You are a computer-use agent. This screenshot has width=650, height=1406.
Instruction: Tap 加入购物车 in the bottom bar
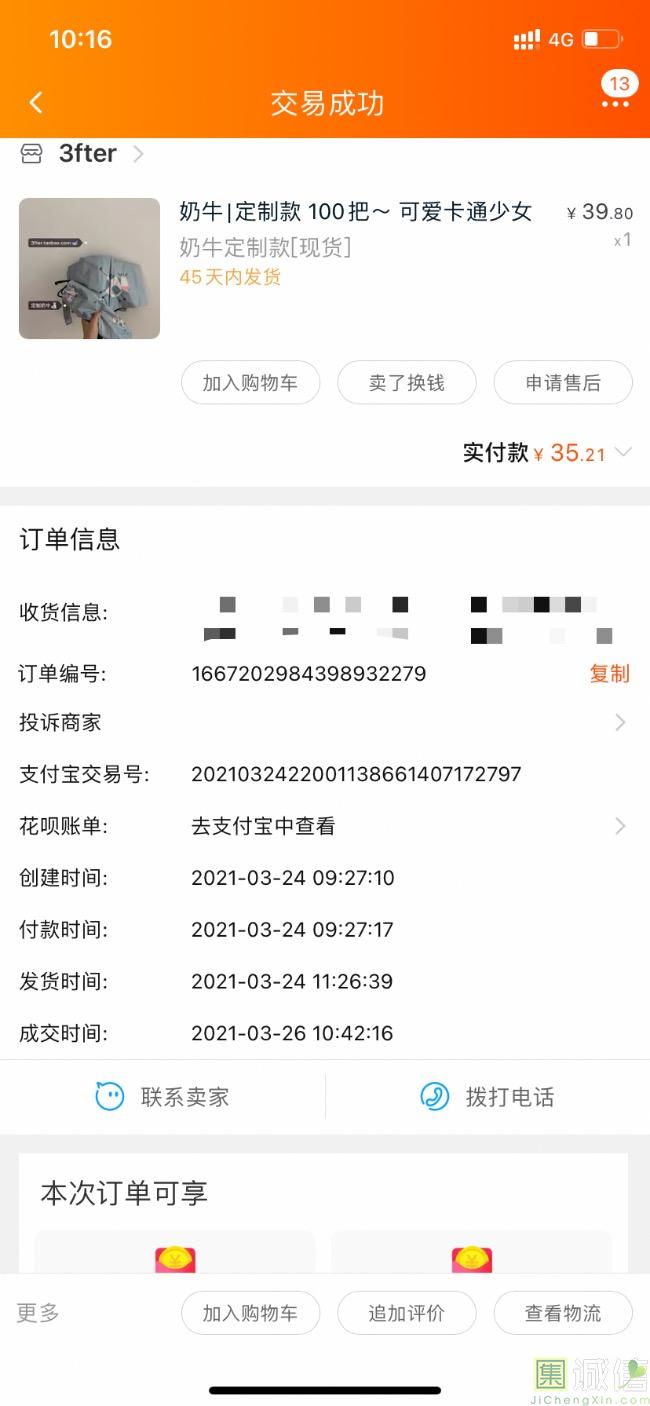pyautogui.click(x=250, y=1313)
